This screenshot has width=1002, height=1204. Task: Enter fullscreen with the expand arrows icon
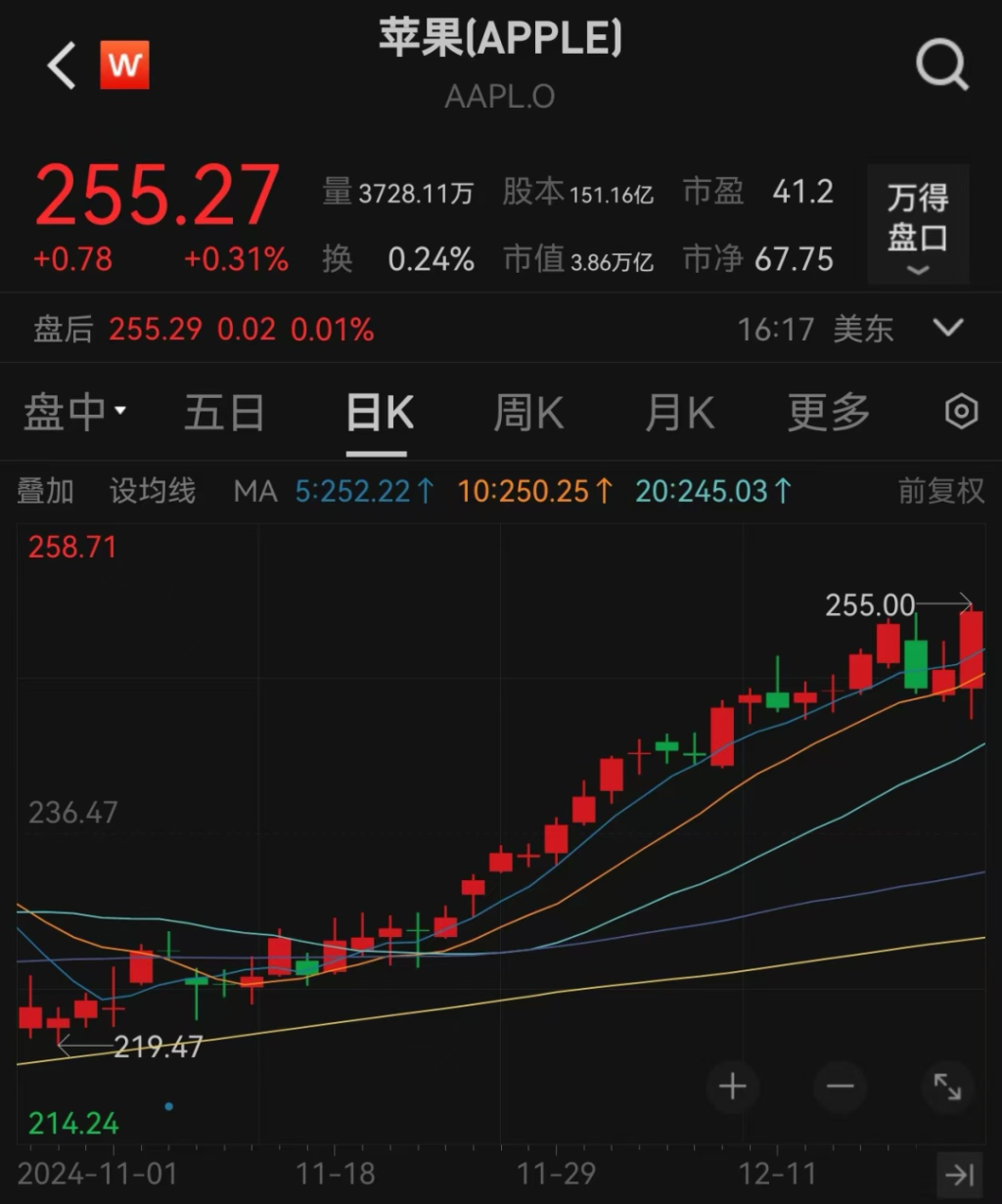pyautogui.click(x=946, y=1087)
